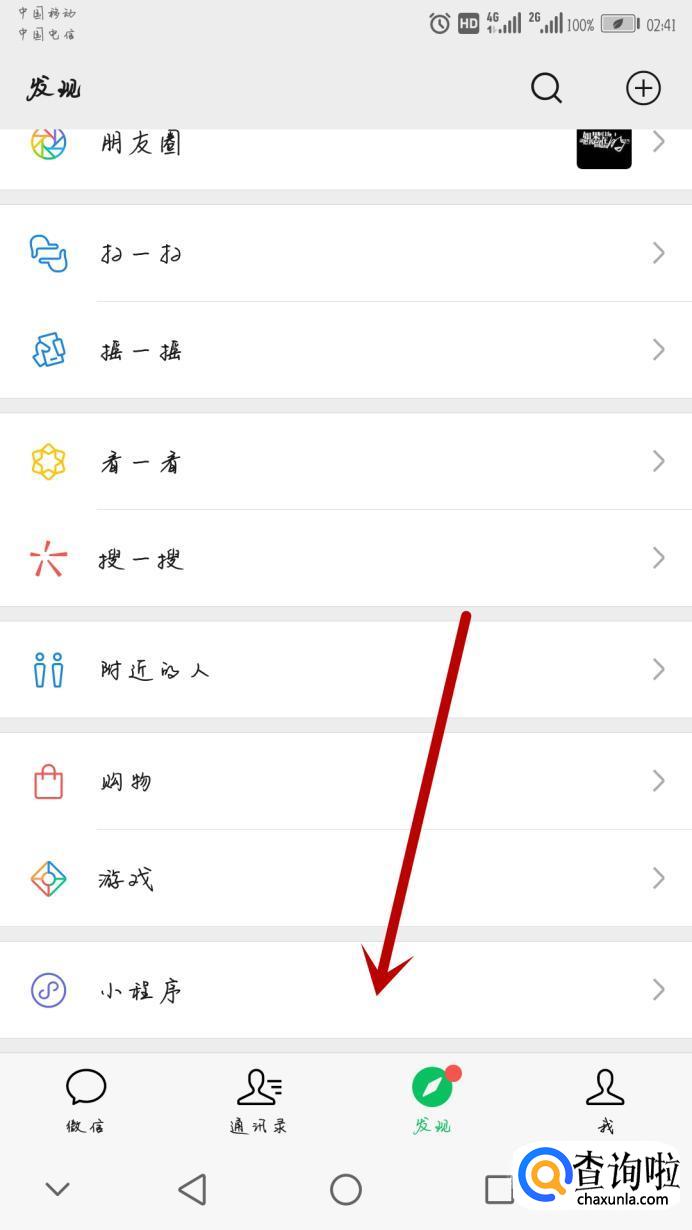Switch to the 通讯录 contacts tab
This screenshot has height=1230, width=692.
coord(259,1100)
